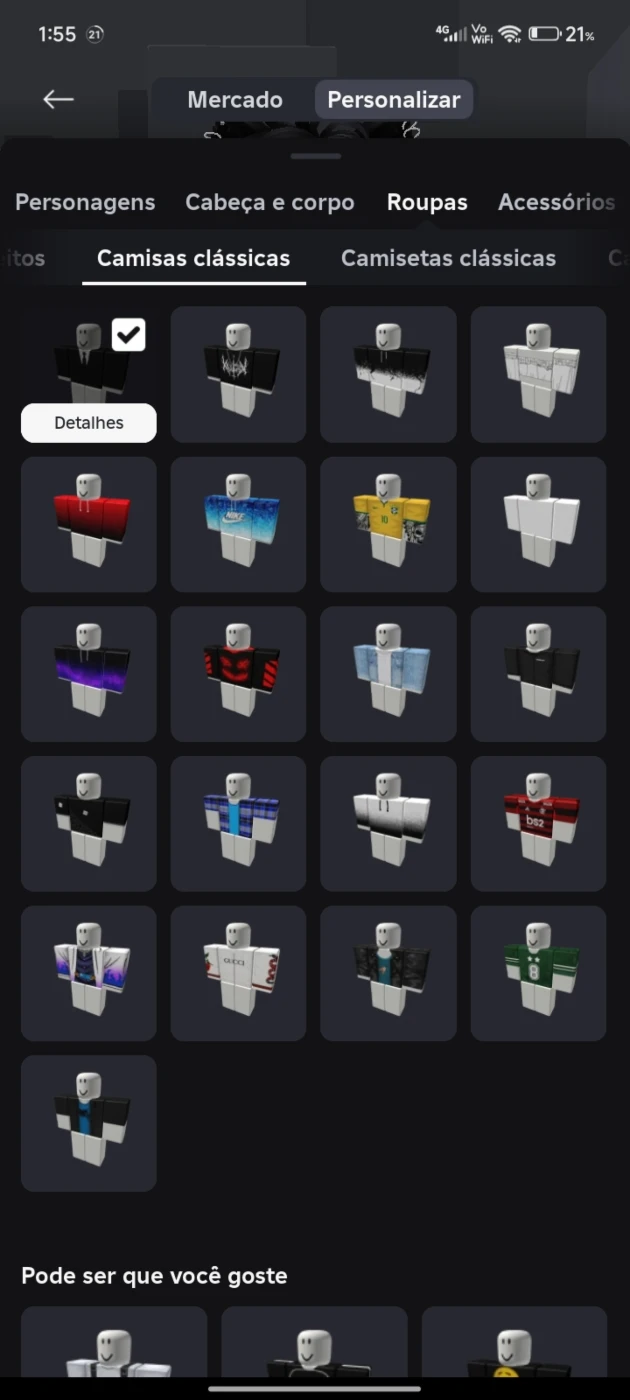Select the purple galaxy hoodie
The image size is (630, 1400).
(x=89, y=674)
